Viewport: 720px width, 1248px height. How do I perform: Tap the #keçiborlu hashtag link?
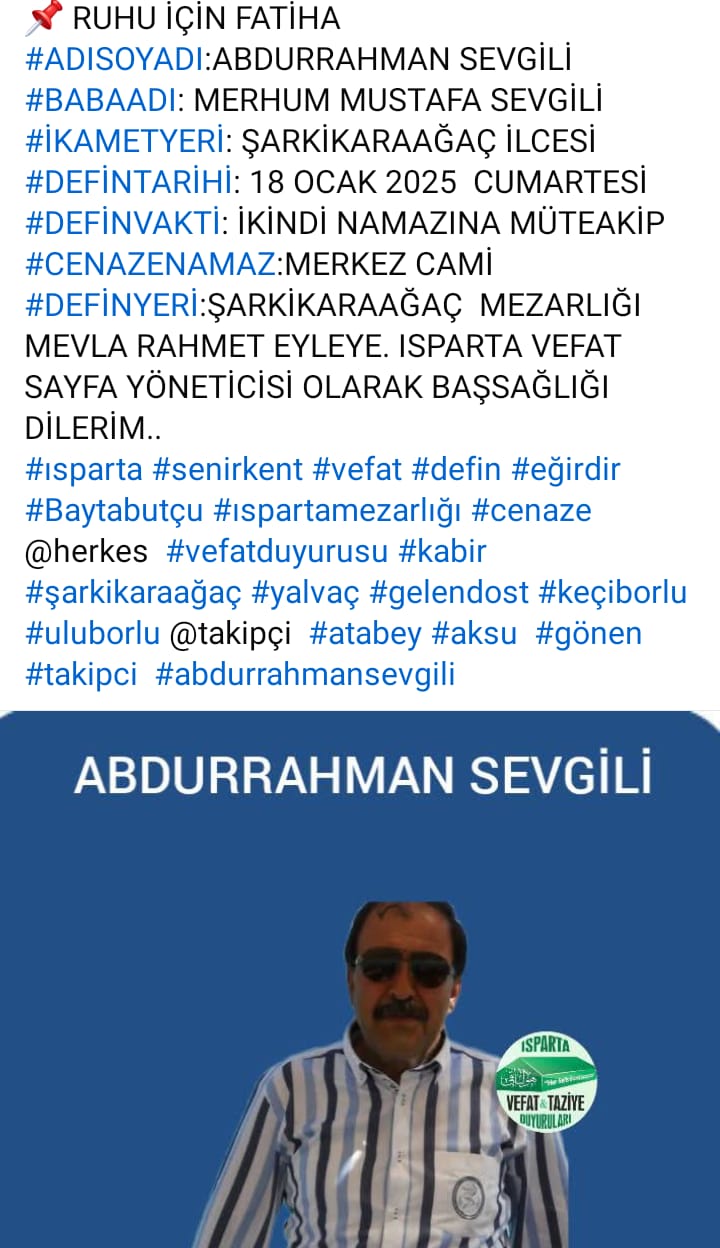click(x=612, y=592)
